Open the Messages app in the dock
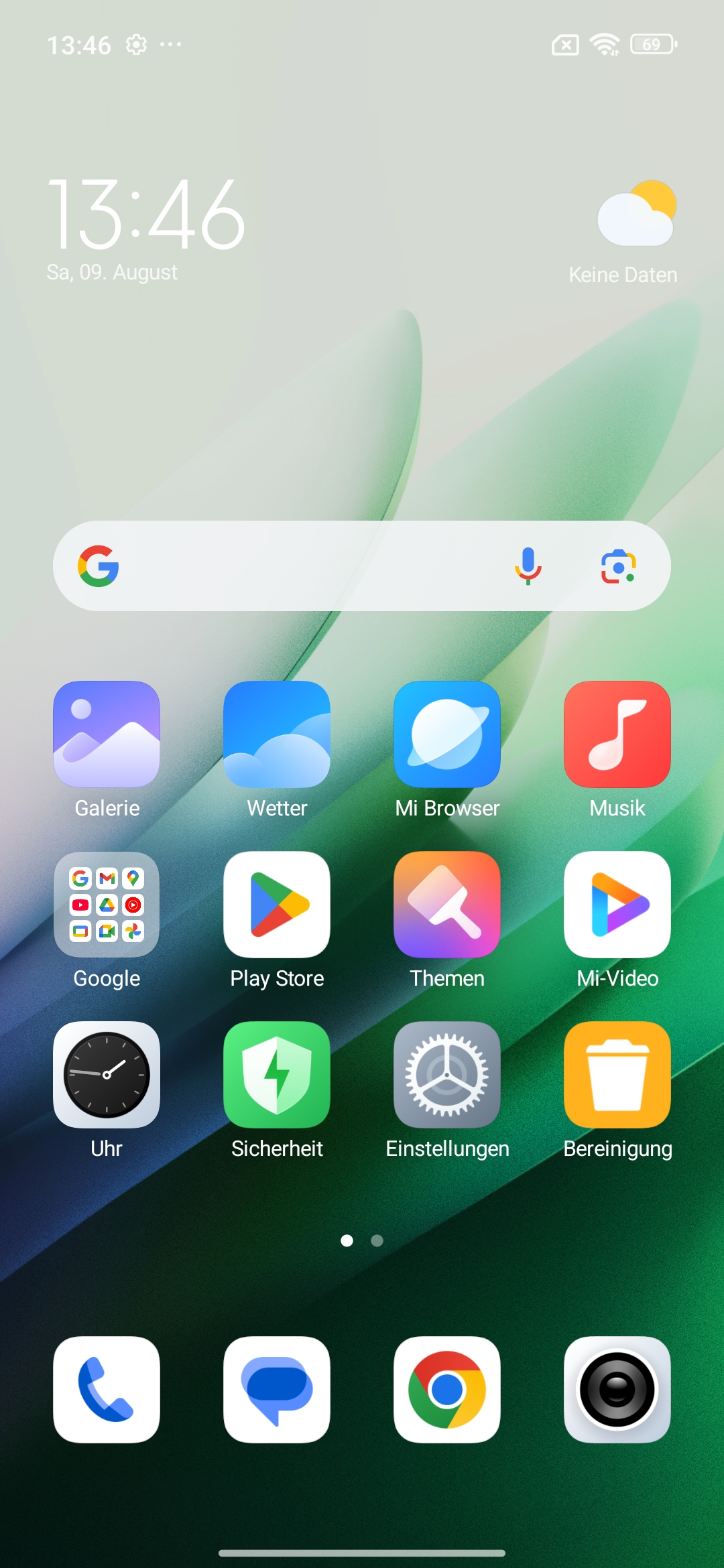 [277, 1390]
